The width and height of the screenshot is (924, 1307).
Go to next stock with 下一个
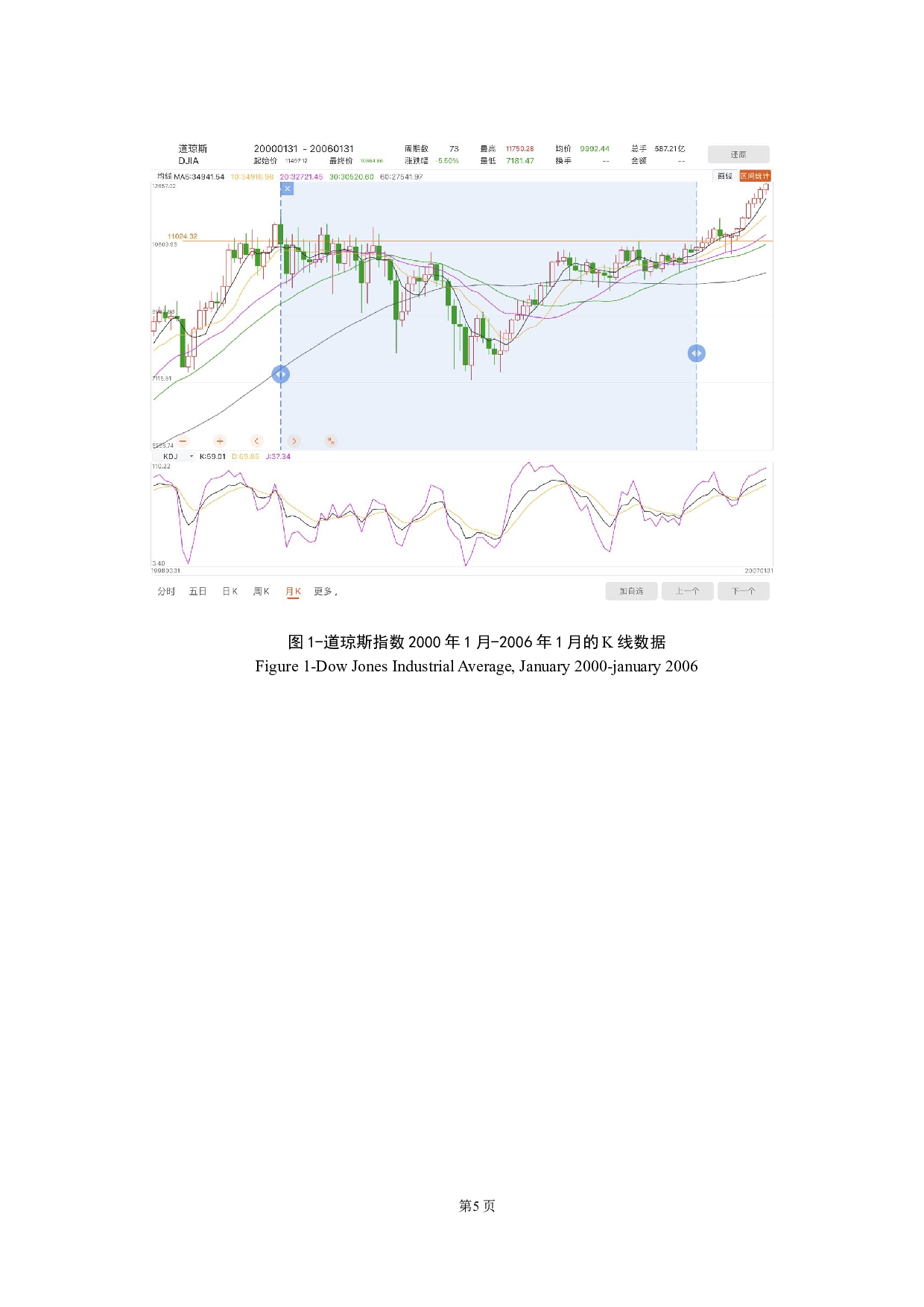[743, 591]
